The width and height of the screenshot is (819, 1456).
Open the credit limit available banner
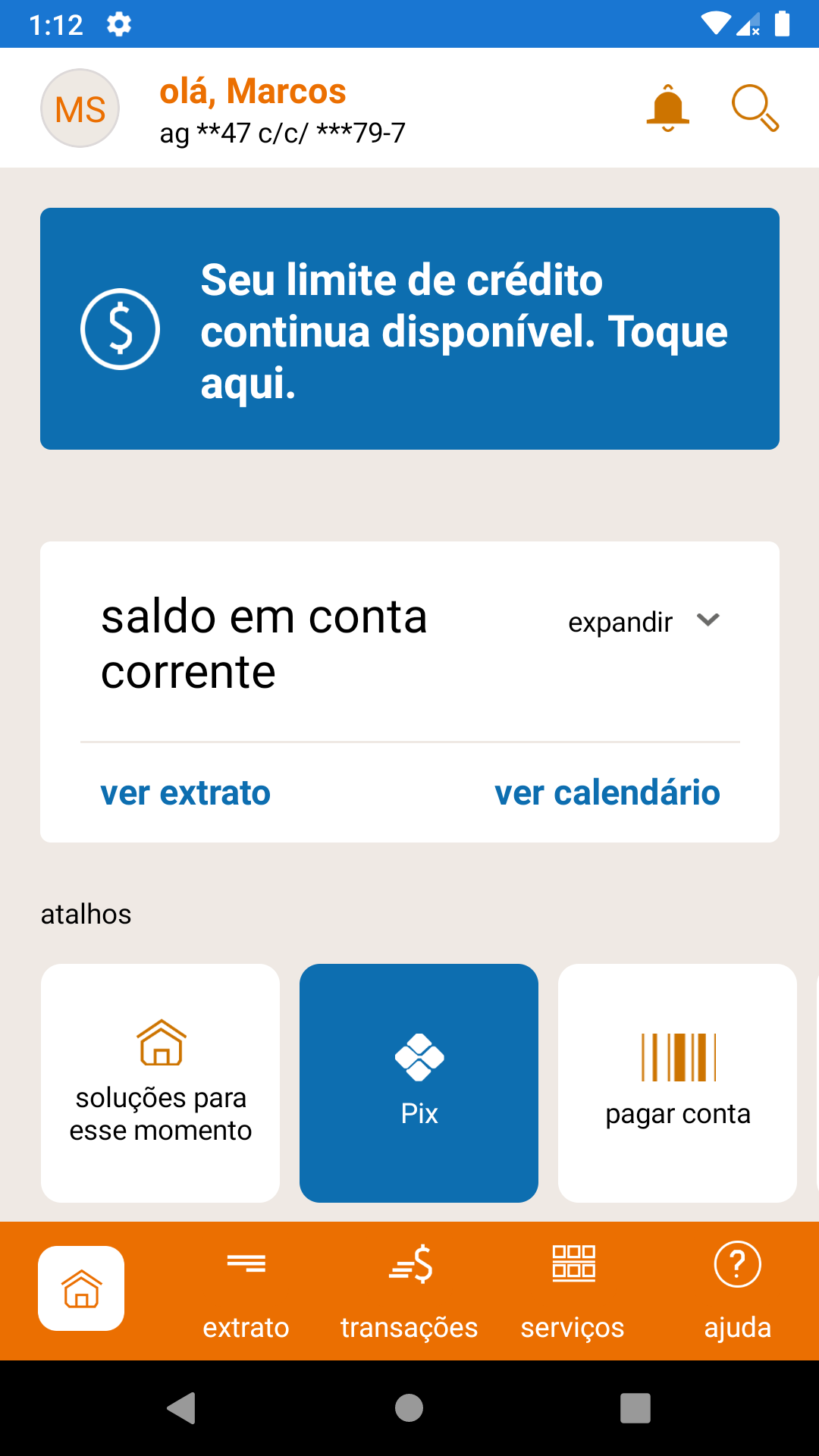409,328
